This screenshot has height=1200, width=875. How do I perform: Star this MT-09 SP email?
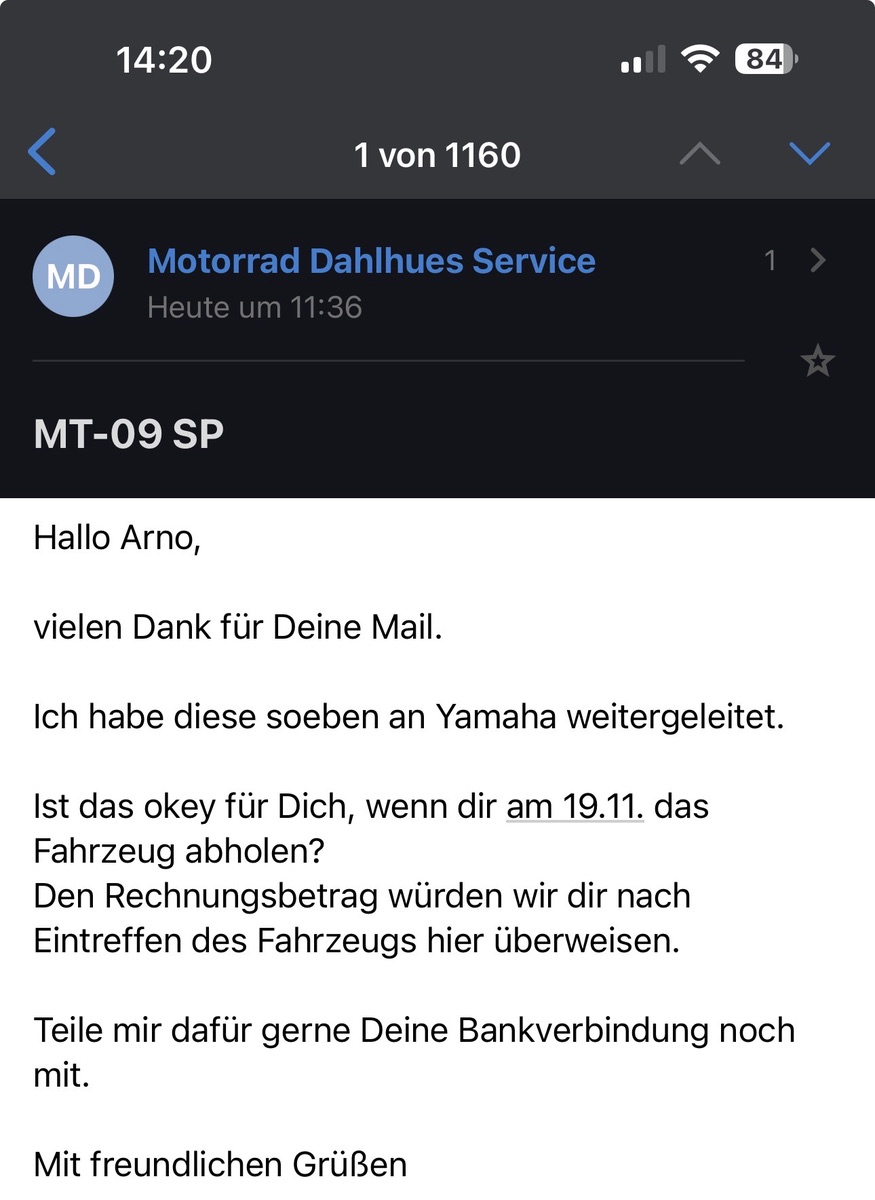pos(818,362)
